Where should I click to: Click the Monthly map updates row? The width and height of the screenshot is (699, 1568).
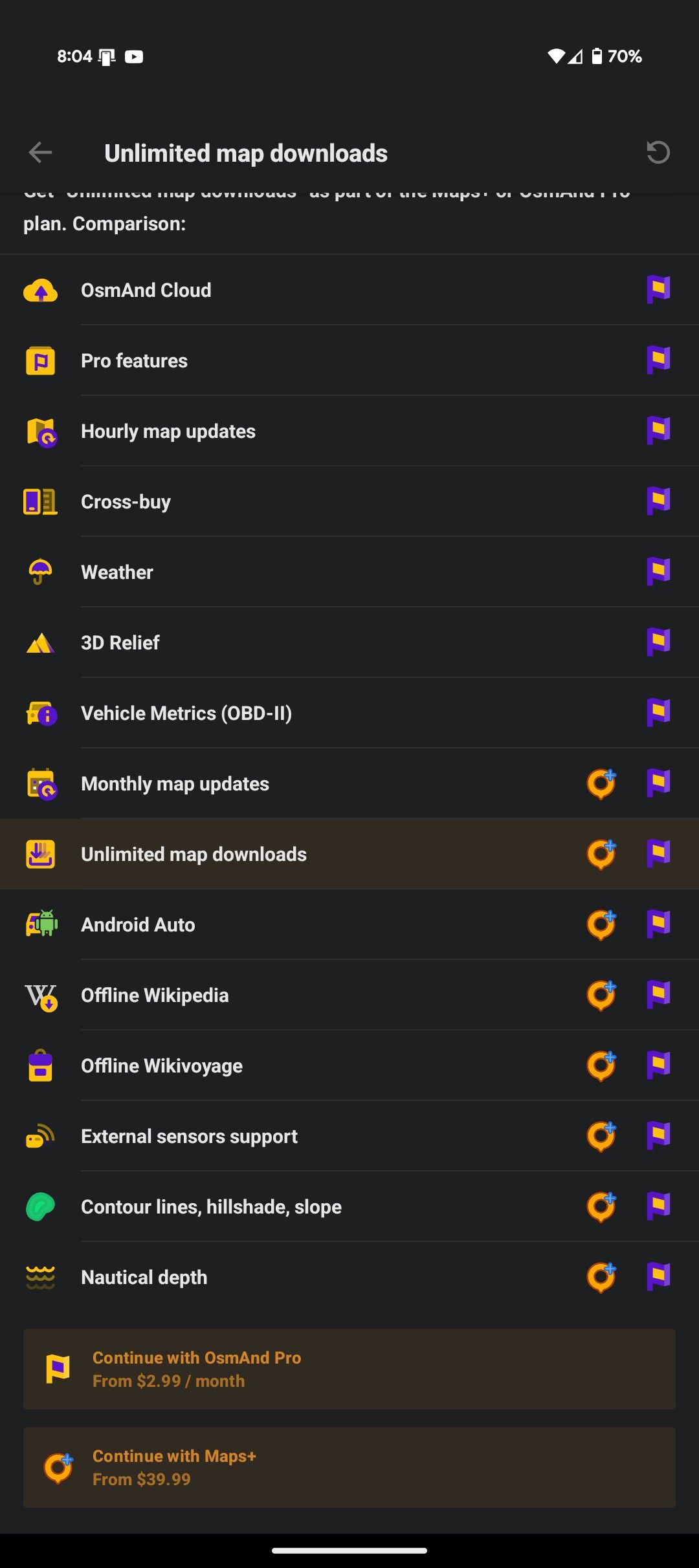349,783
